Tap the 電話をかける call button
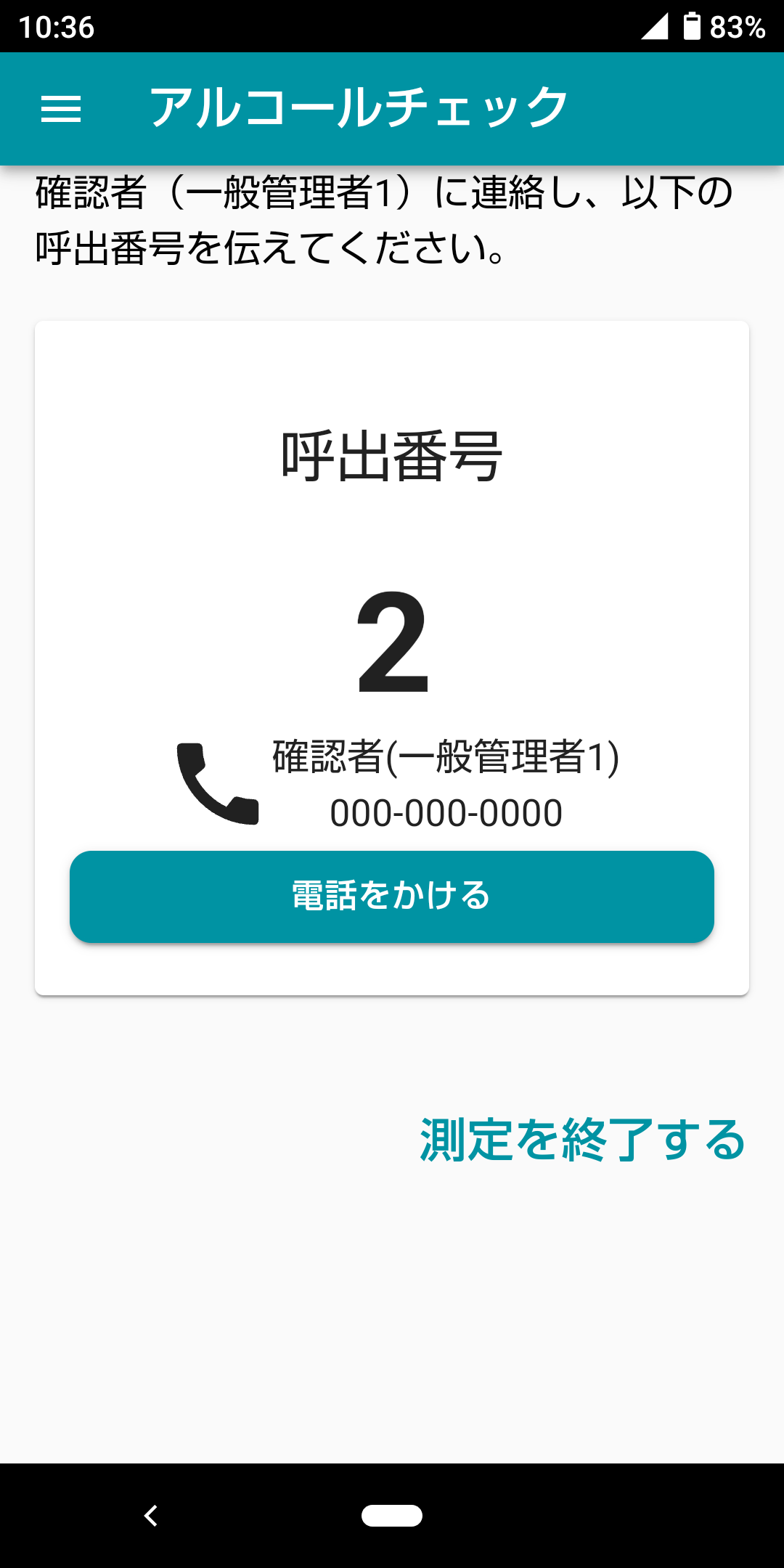Viewport: 784px width, 1568px height. [392, 897]
